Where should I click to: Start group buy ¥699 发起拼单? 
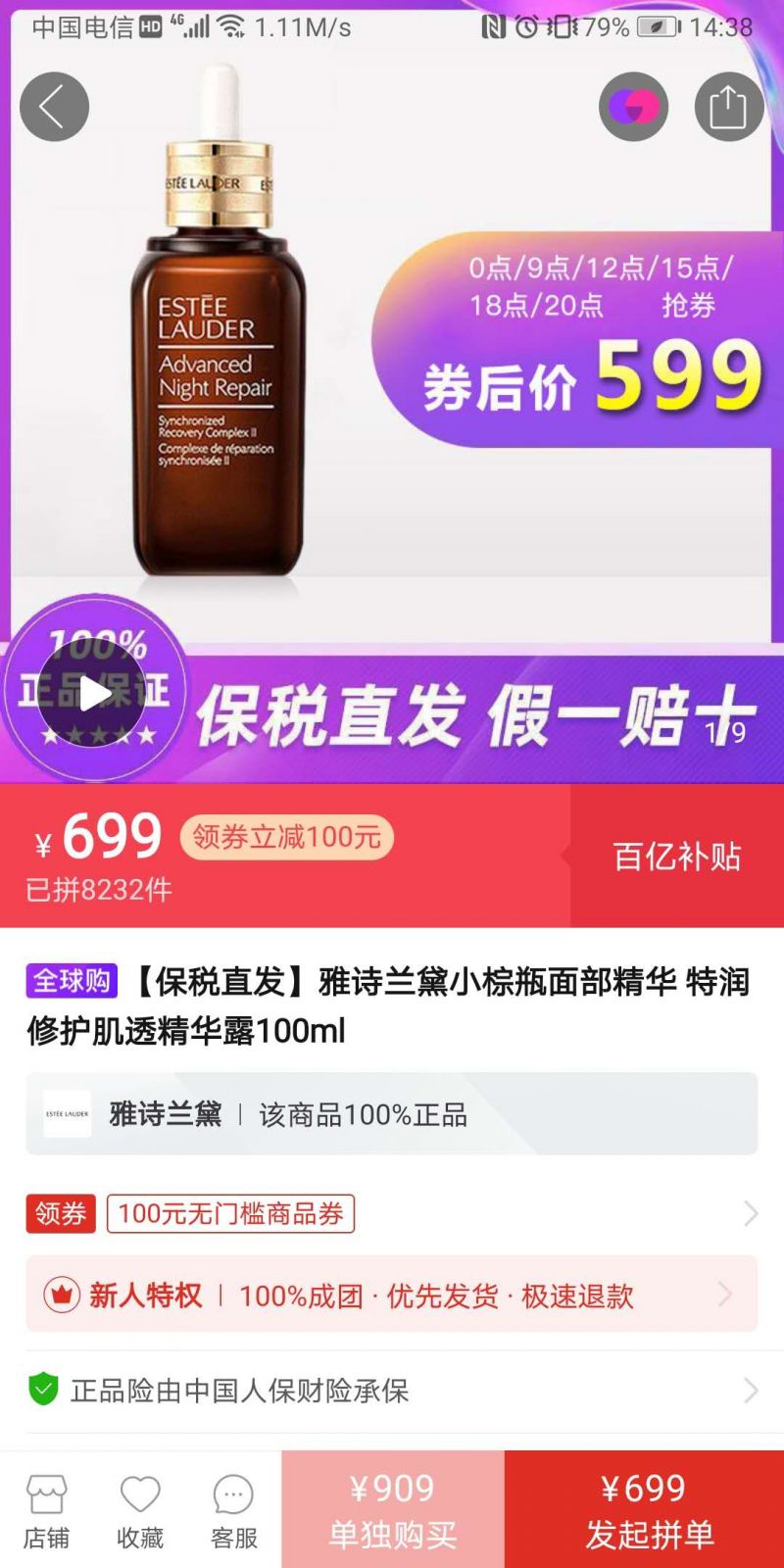(x=644, y=1510)
